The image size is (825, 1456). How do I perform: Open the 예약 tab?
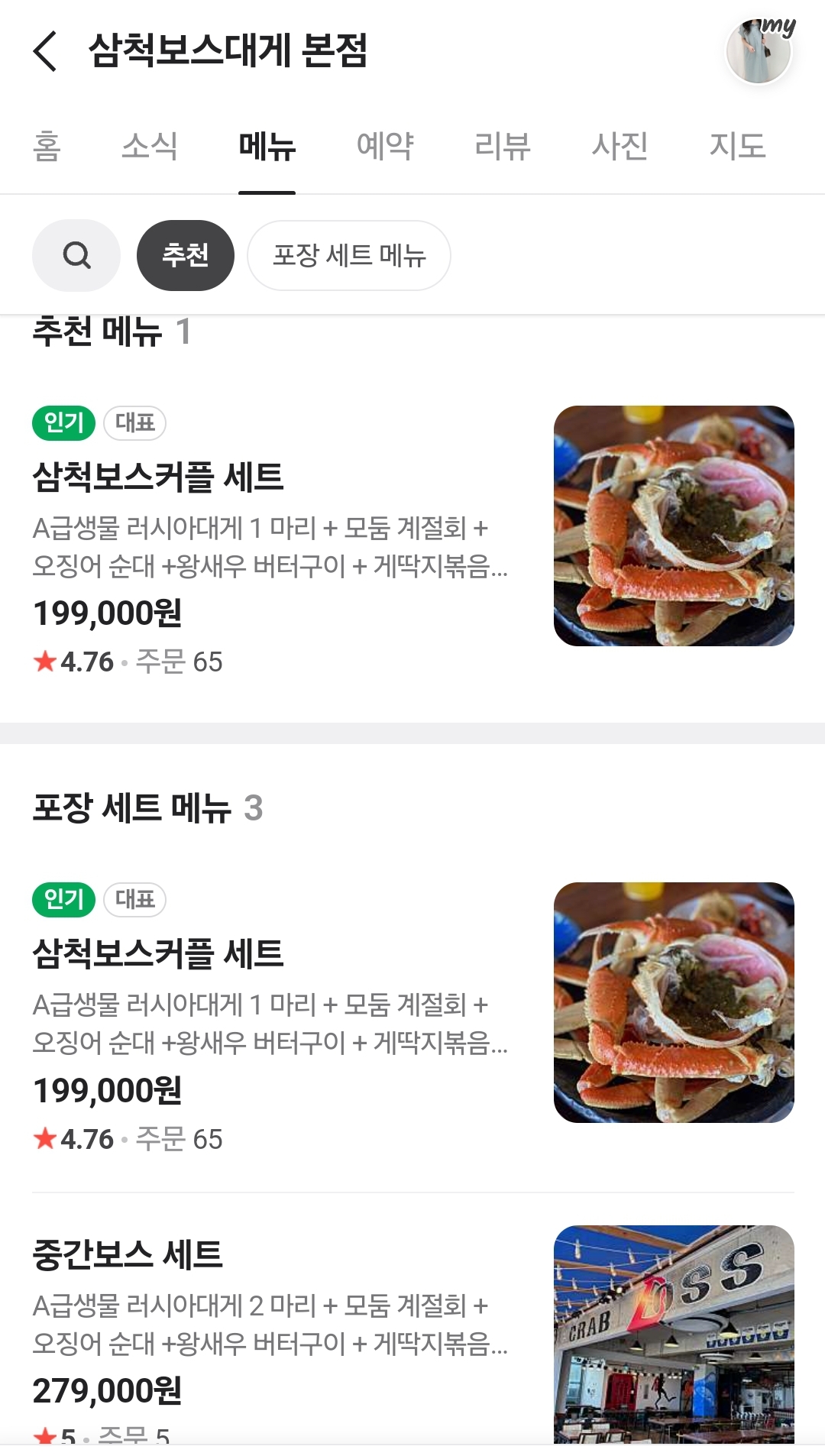tap(385, 146)
